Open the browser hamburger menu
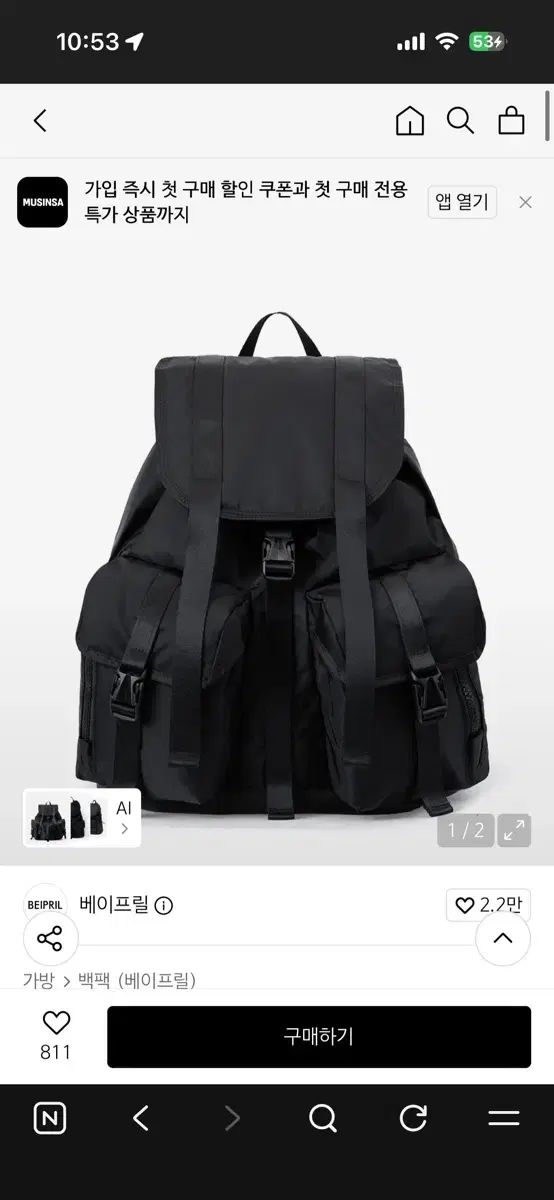This screenshot has width=554, height=1200. [504, 1118]
